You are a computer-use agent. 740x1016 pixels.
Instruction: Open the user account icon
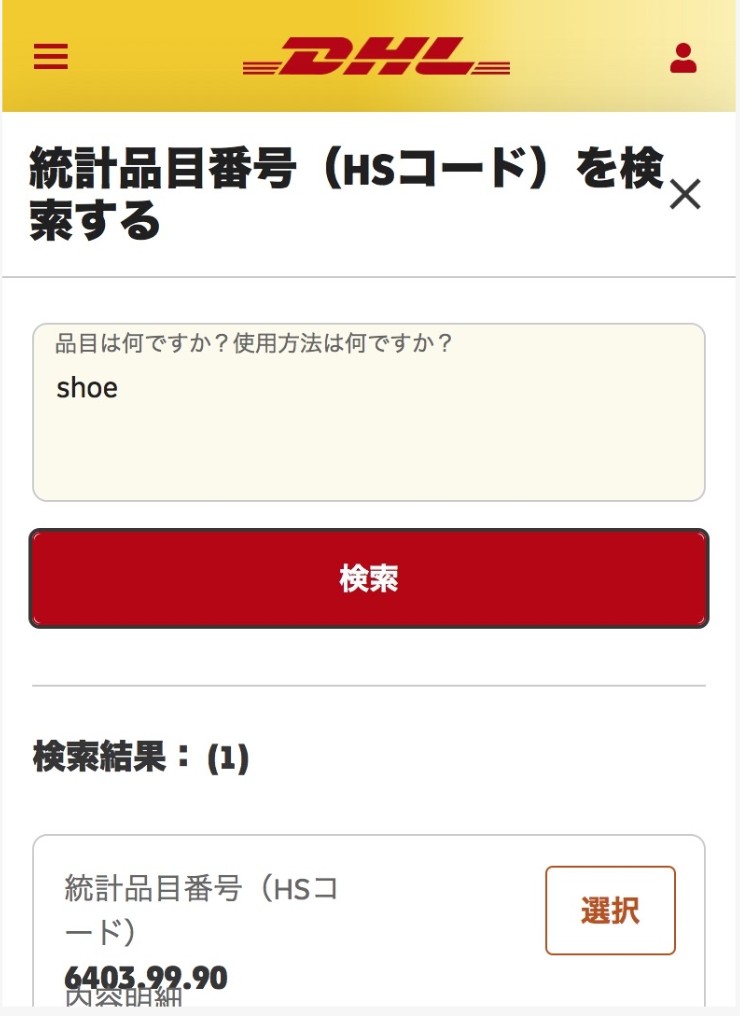pyautogui.click(x=683, y=58)
